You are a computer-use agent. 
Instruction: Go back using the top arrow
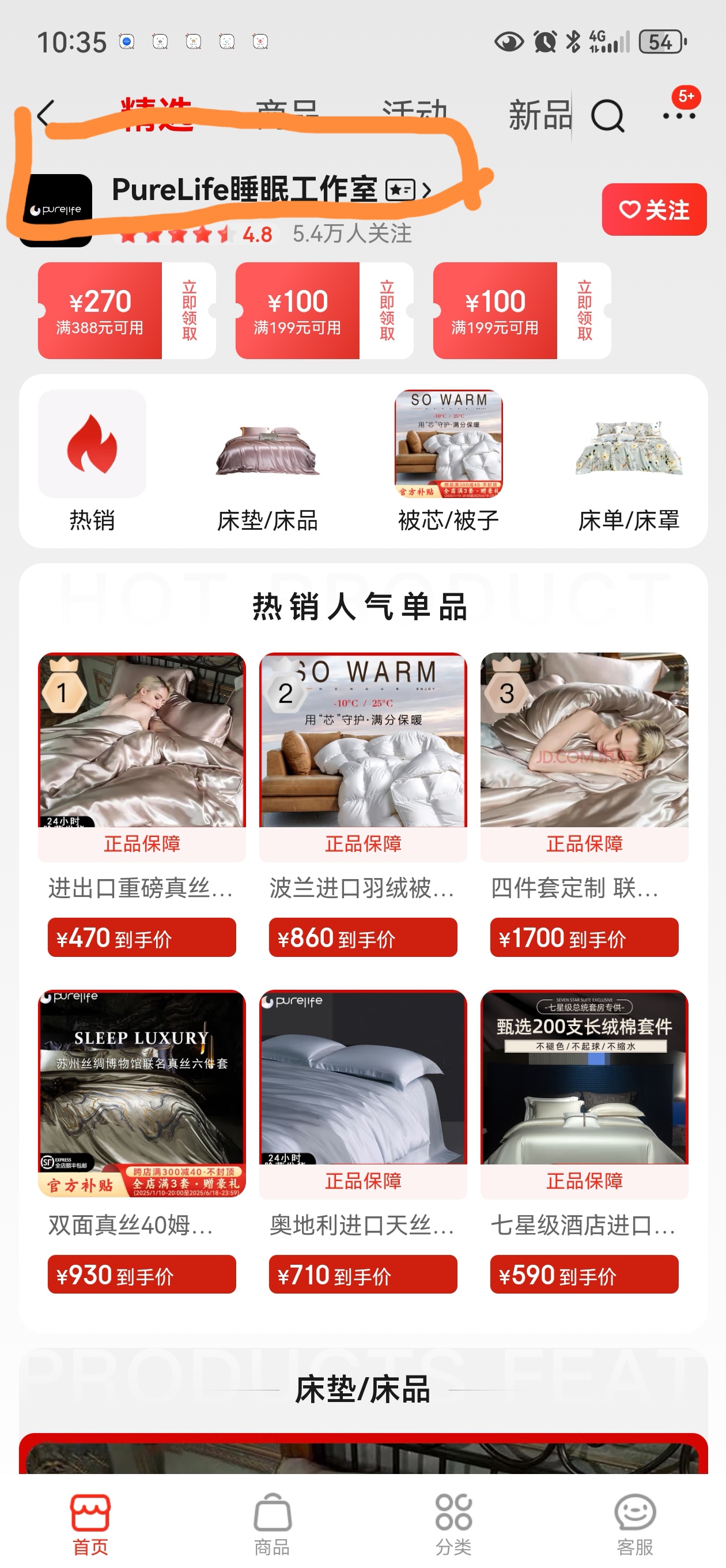coord(46,114)
